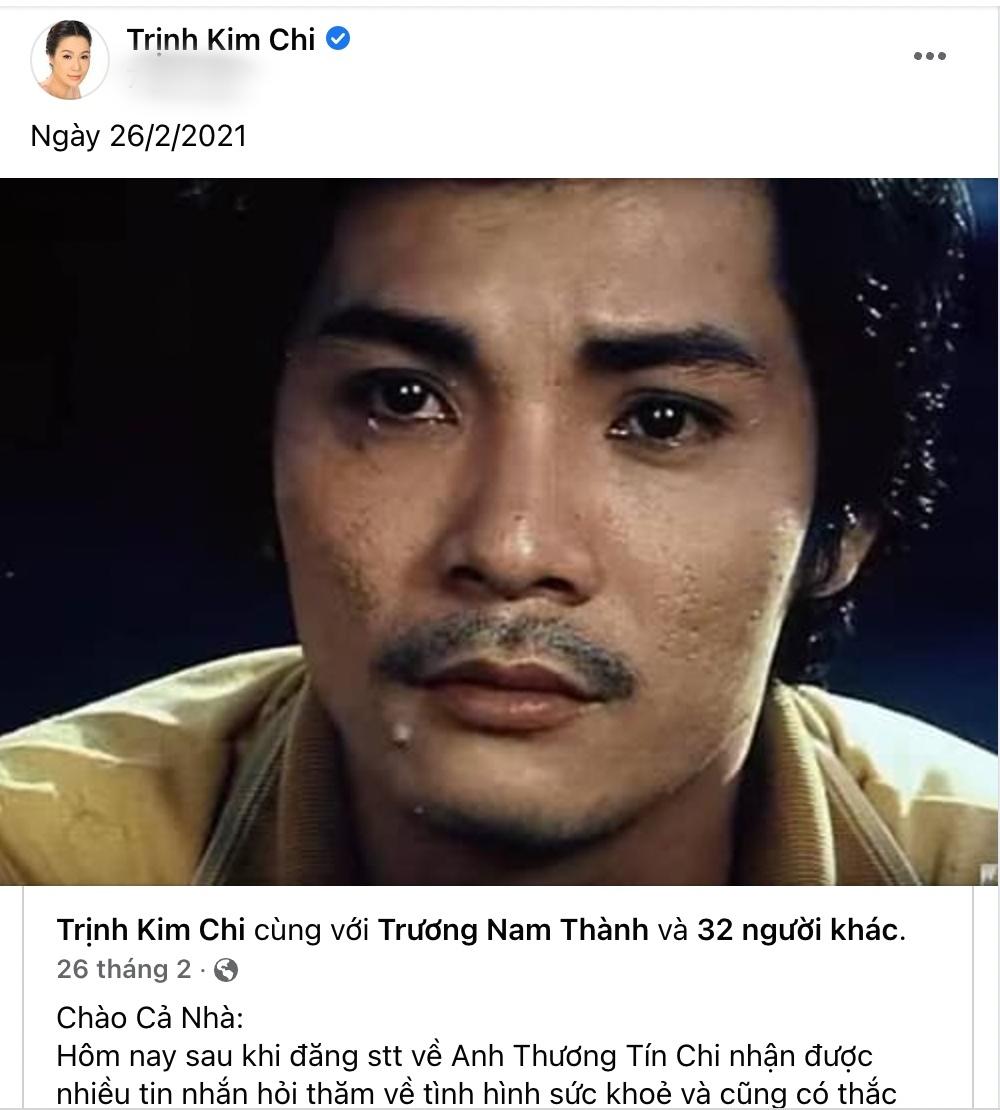Open Trịnh Kim Chi's profile name at top
The height and width of the screenshot is (1110, 1000).
pyautogui.click(x=220, y=40)
